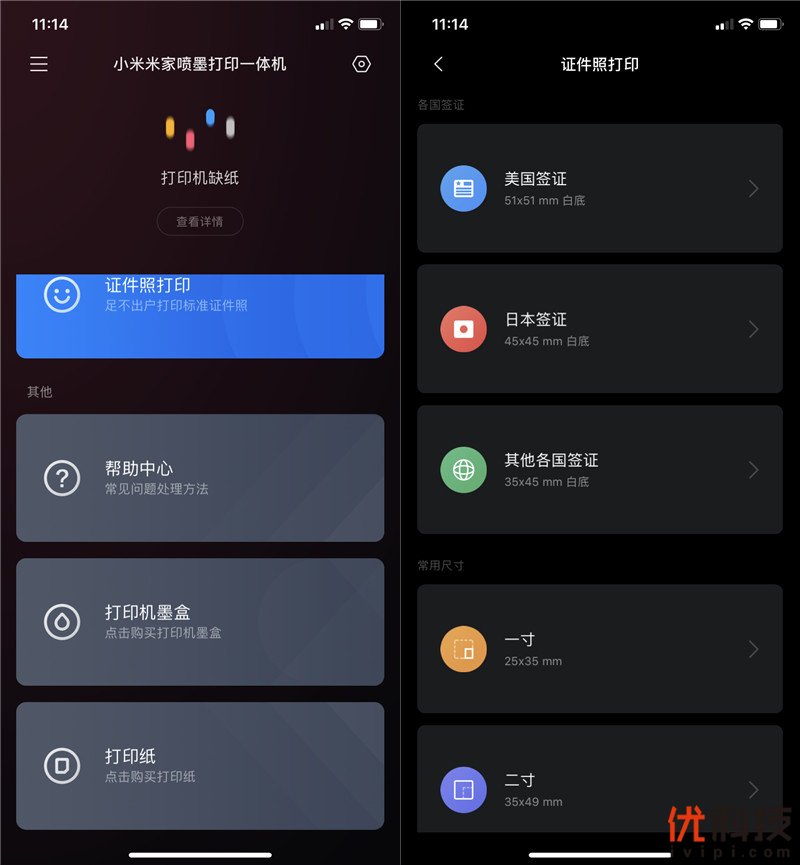Open 其他各国签证 option
800x865 pixels.
point(599,470)
